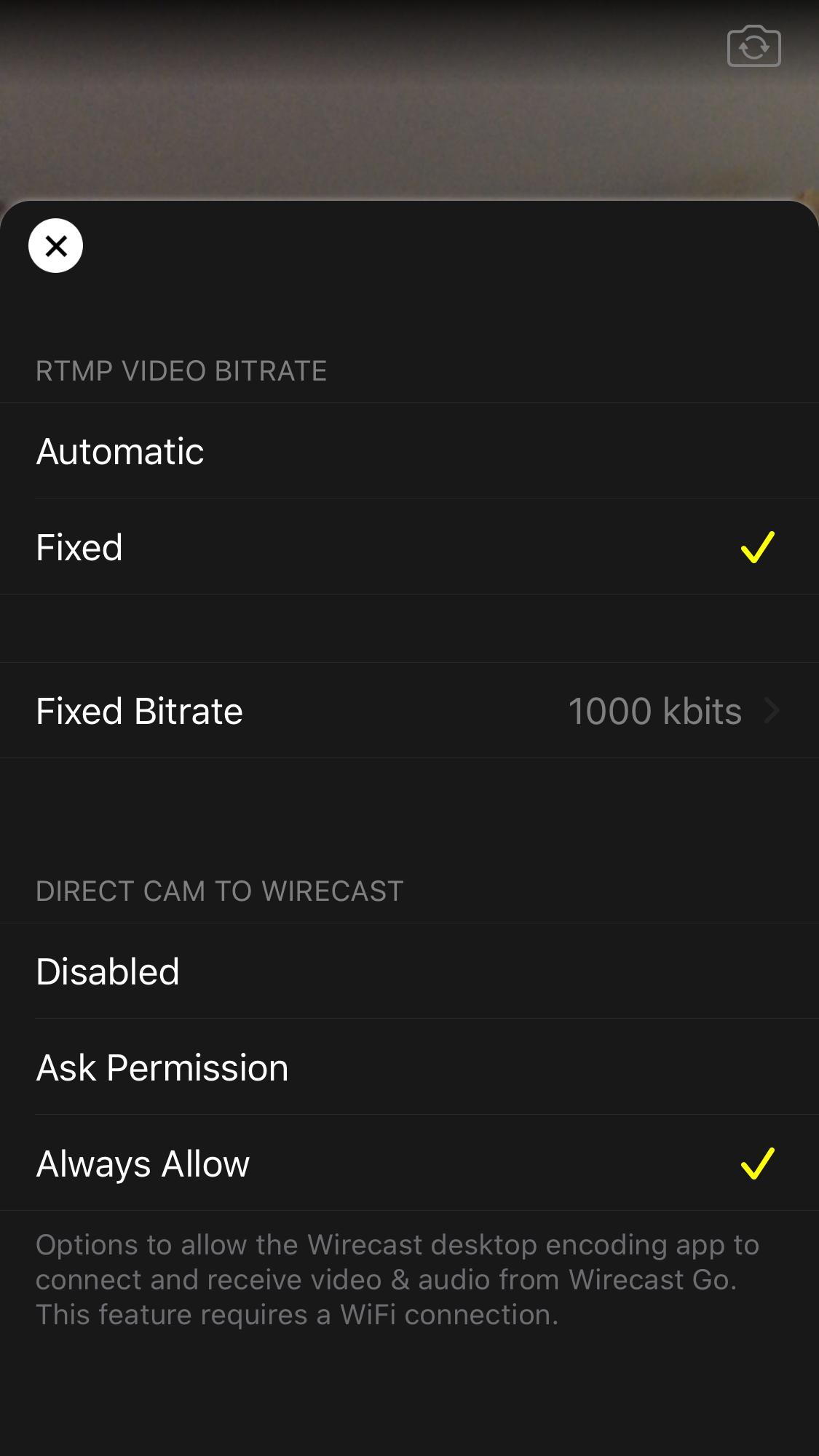
Task: Open Fixed Bitrate 1000 kbits setting
Action: click(409, 711)
